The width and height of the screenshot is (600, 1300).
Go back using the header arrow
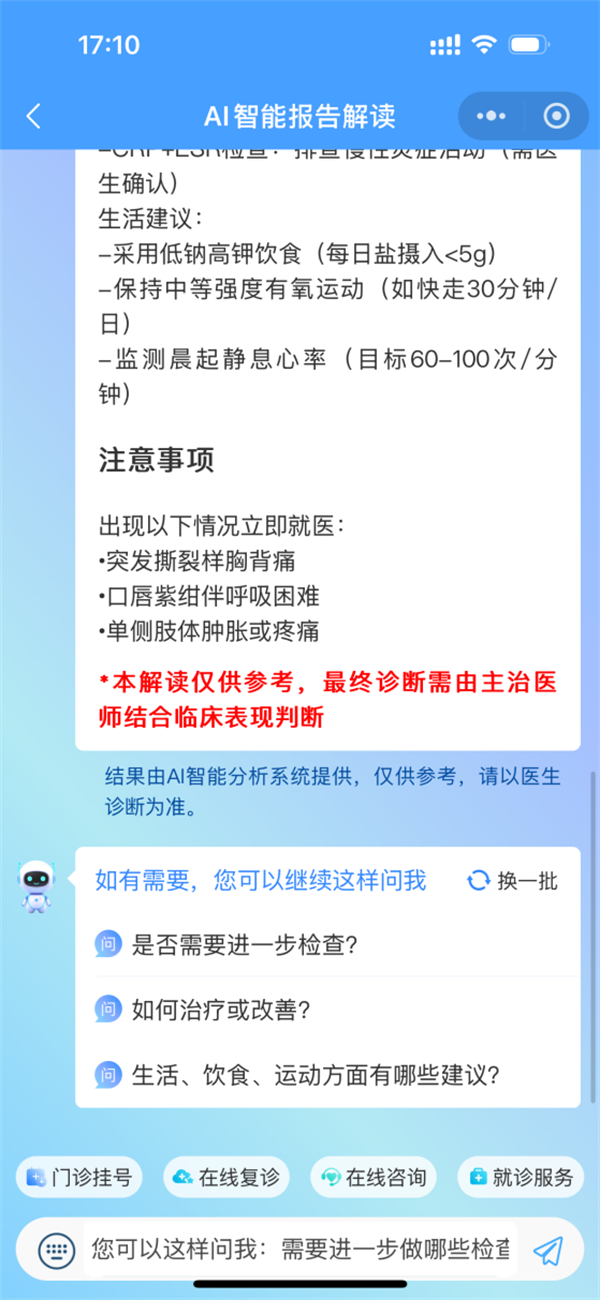[x=34, y=116]
